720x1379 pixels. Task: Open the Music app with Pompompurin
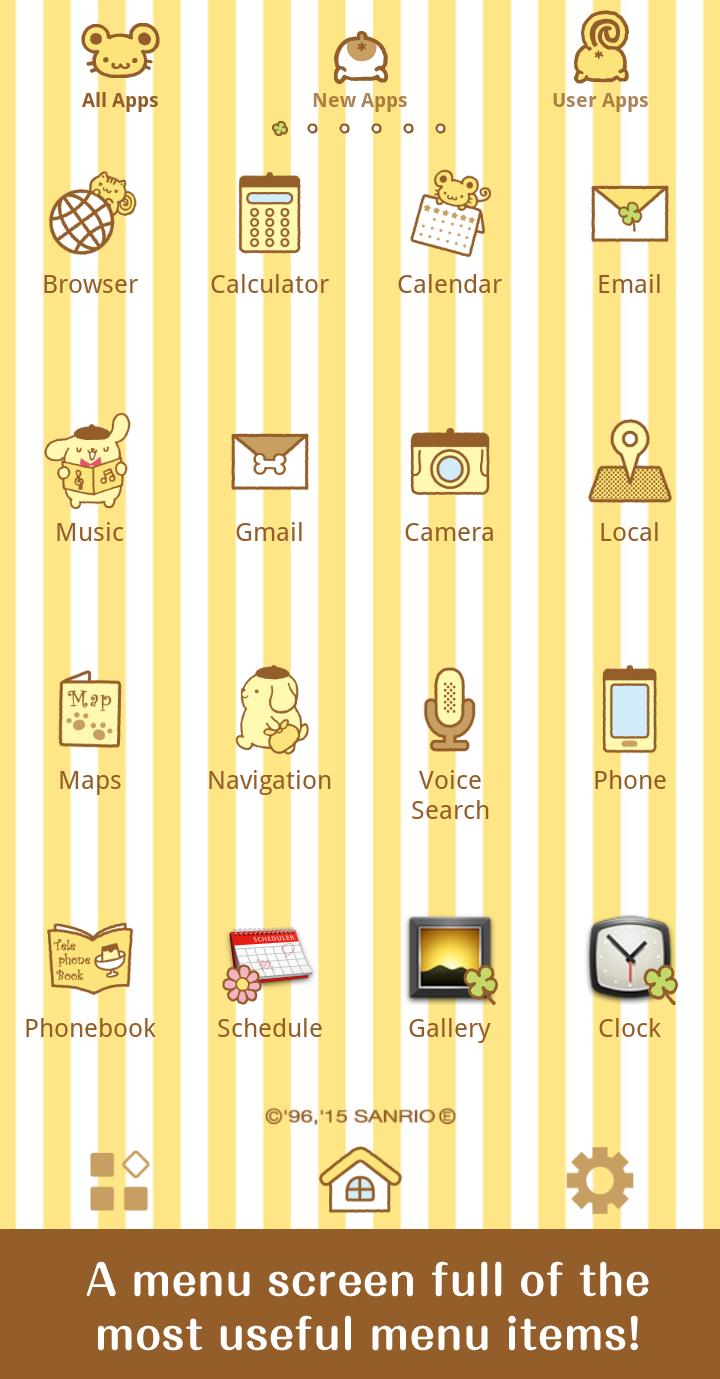[89, 463]
